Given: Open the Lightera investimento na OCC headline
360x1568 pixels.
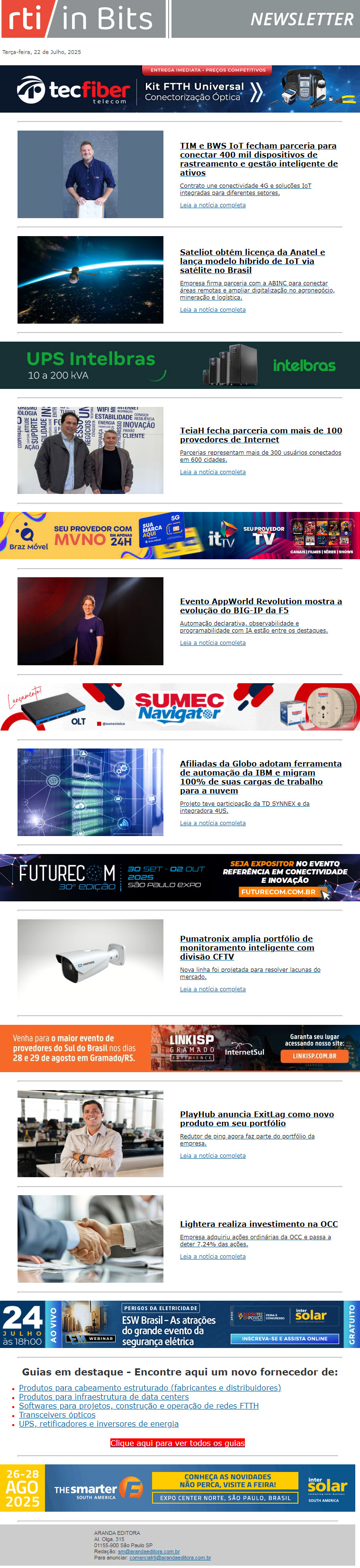Looking at the screenshot, I should tap(258, 1224).
